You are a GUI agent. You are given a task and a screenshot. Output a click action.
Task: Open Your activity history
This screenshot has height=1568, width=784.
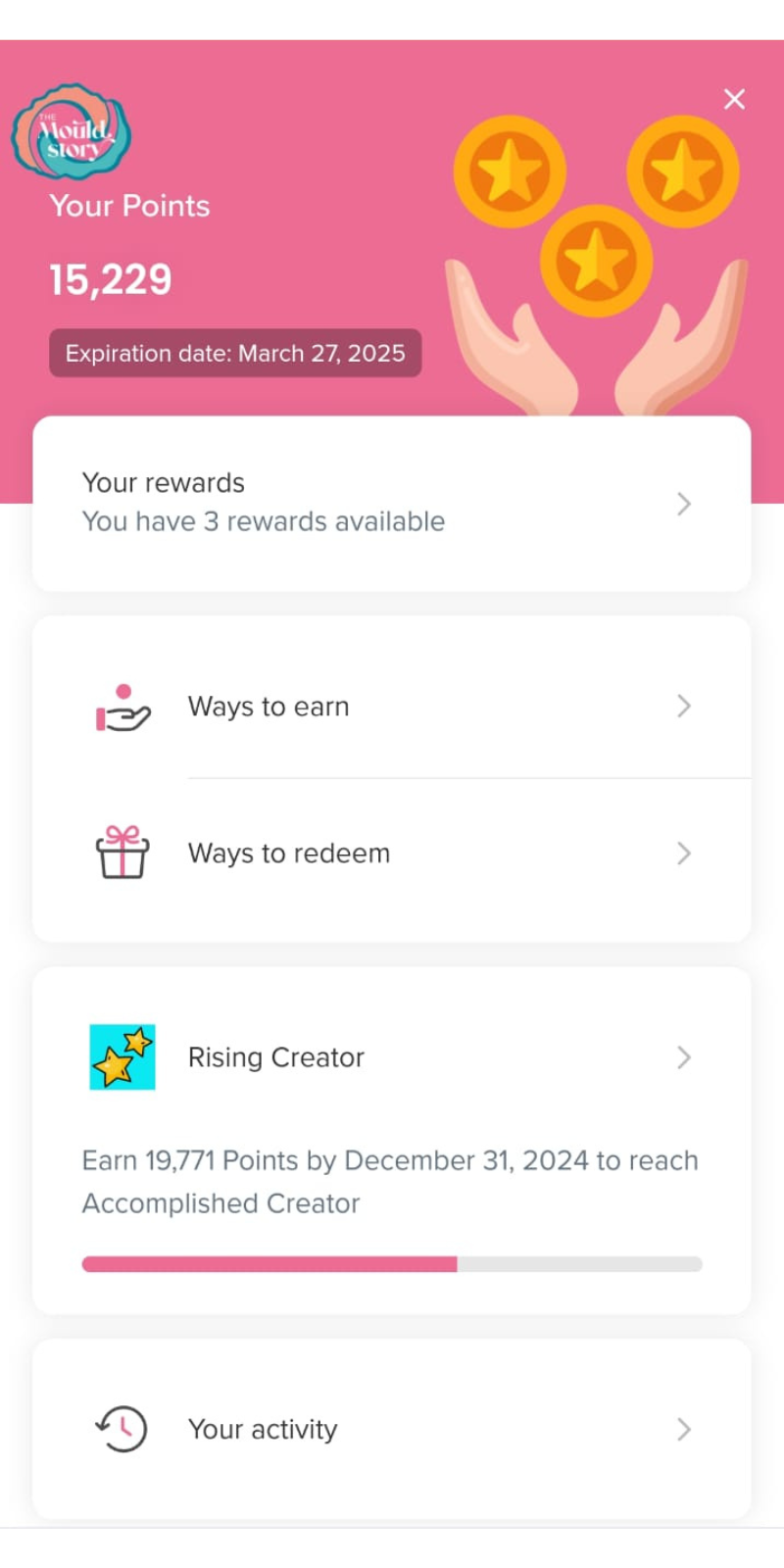(x=392, y=1429)
